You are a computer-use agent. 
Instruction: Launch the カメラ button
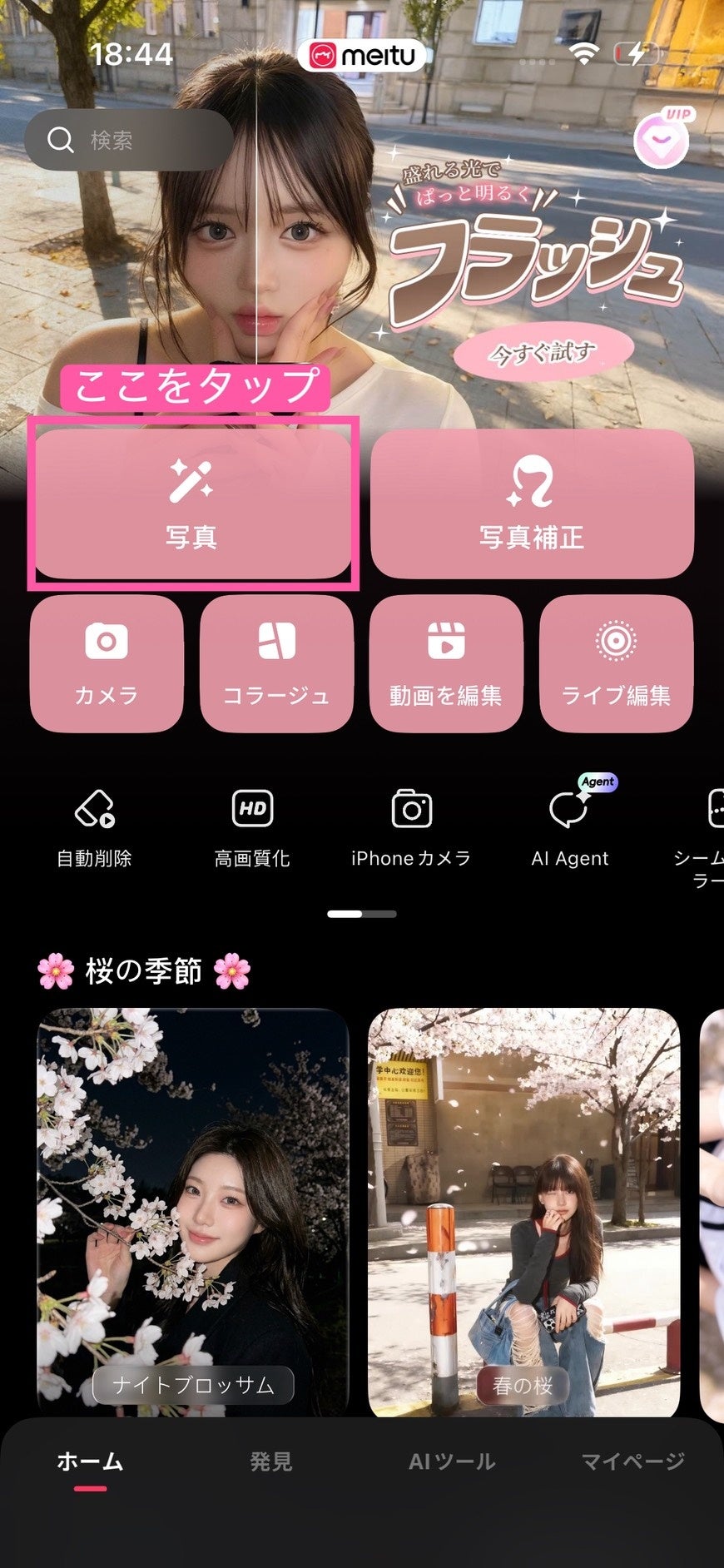point(107,663)
